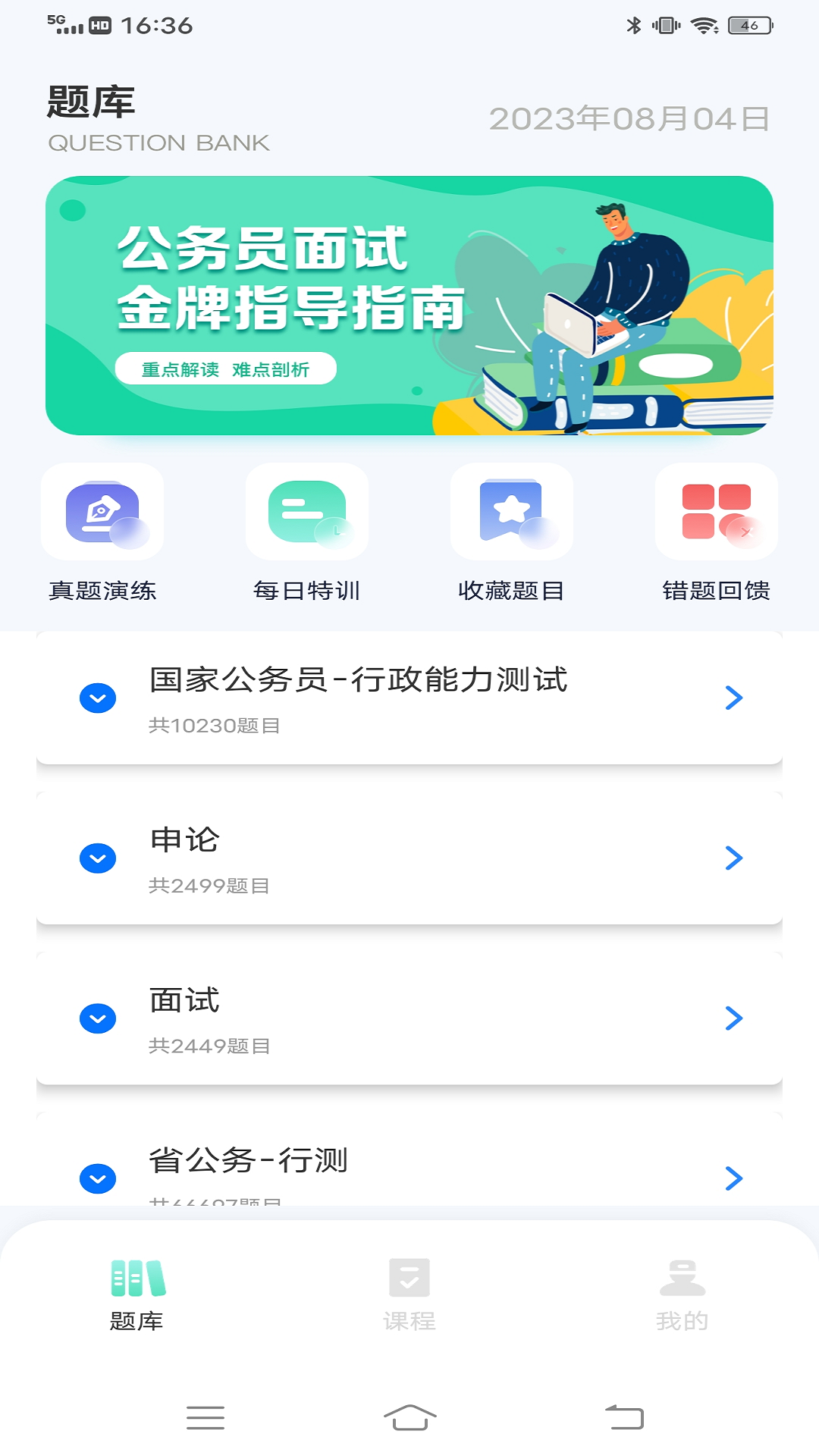
Task: Tap the system back button
Action: coord(624,1417)
